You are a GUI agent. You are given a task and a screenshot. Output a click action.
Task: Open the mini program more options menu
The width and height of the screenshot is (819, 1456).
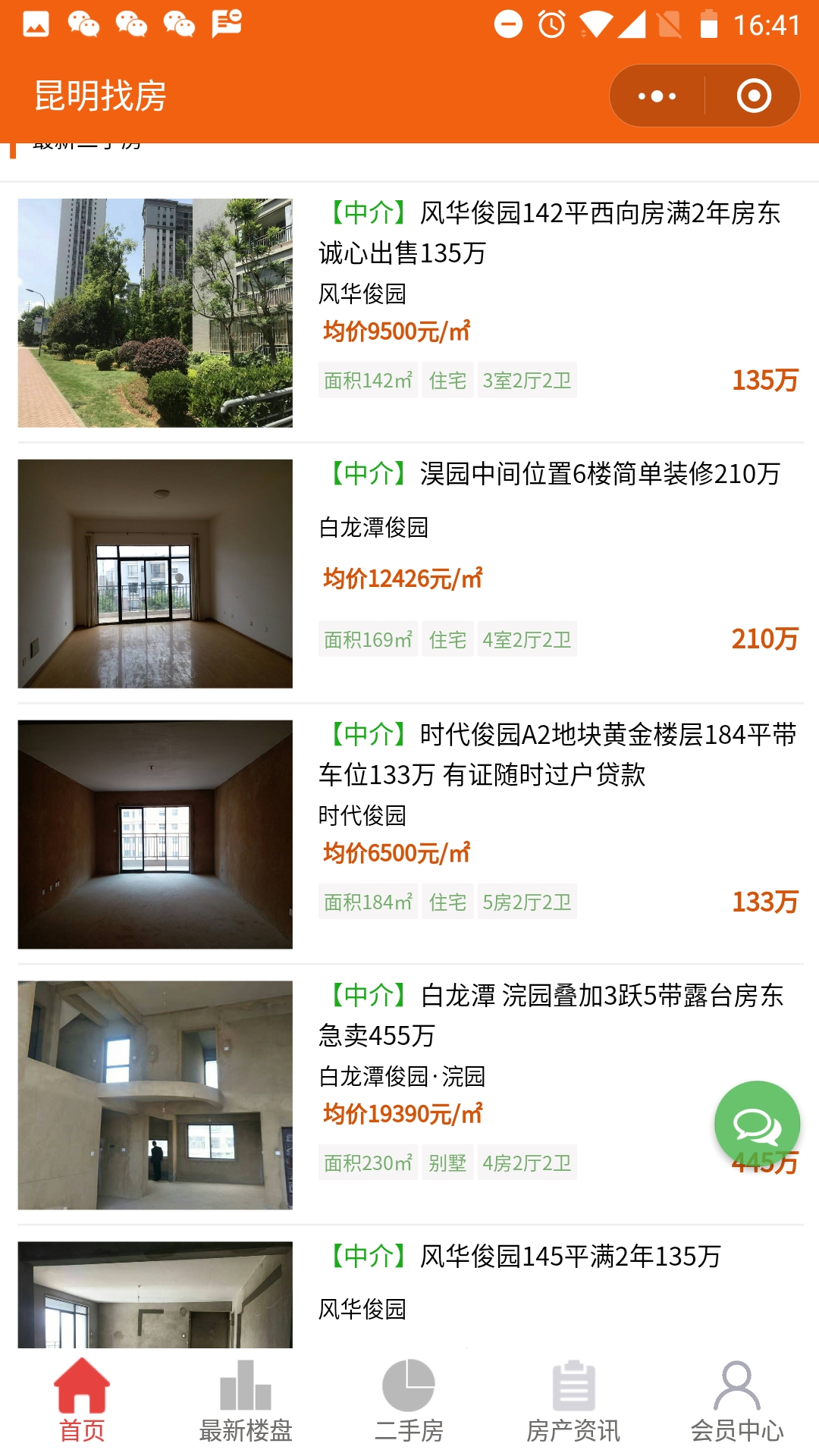[x=657, y=96]
